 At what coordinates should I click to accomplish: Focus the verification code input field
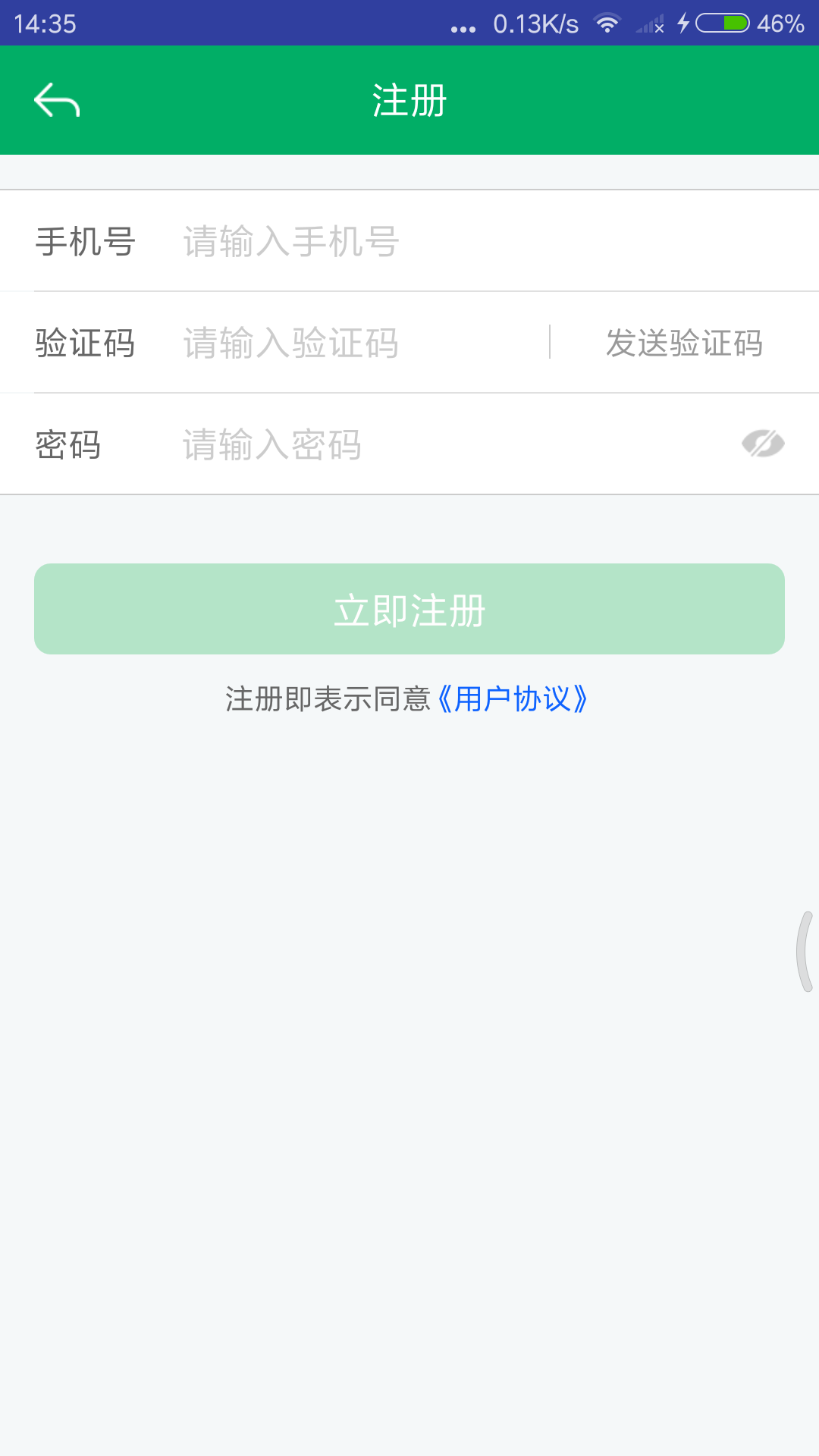(356, 343)
